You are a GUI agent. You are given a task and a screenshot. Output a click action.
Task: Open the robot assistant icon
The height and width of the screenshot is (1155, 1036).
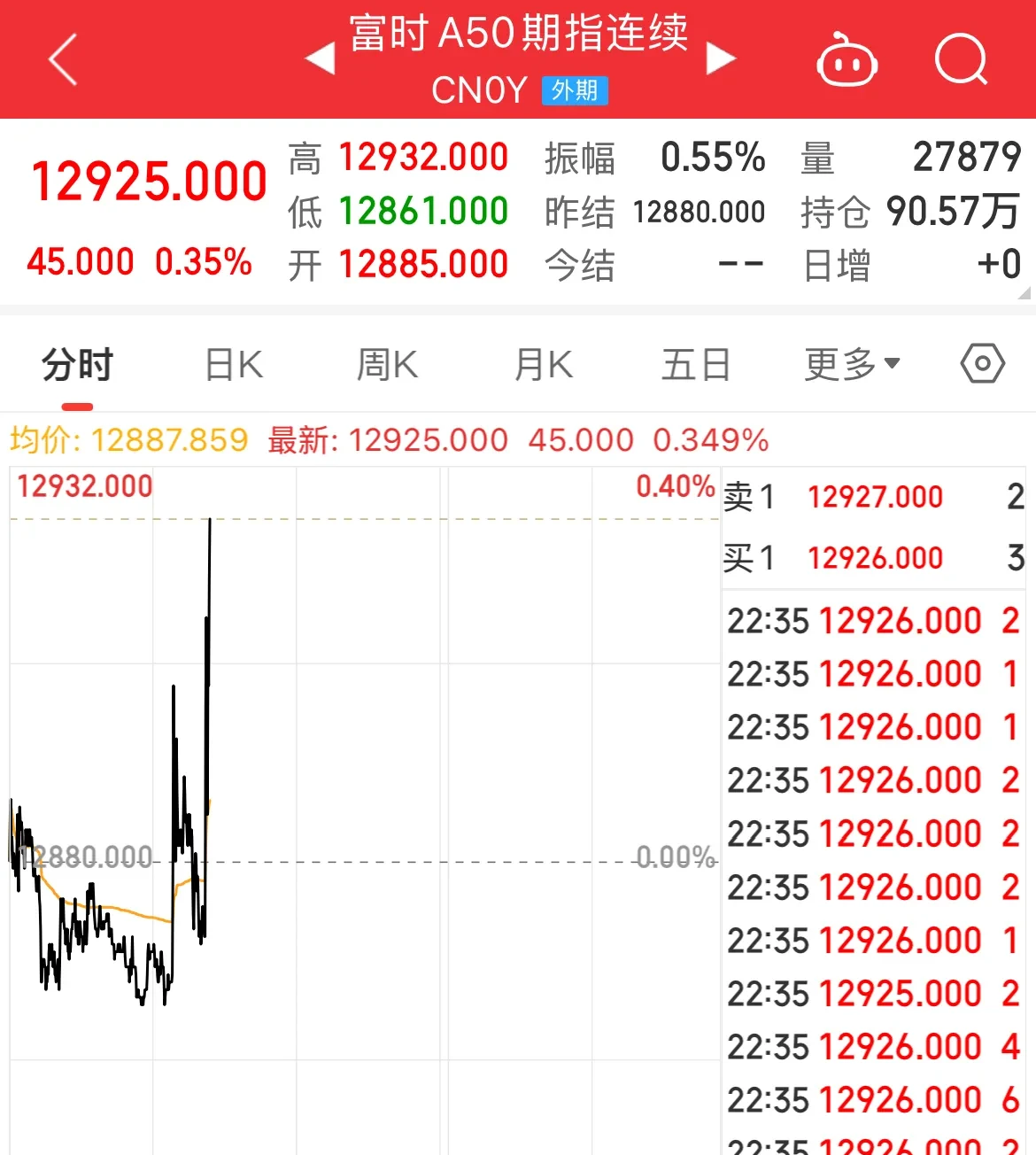click(x=847, y=59)
